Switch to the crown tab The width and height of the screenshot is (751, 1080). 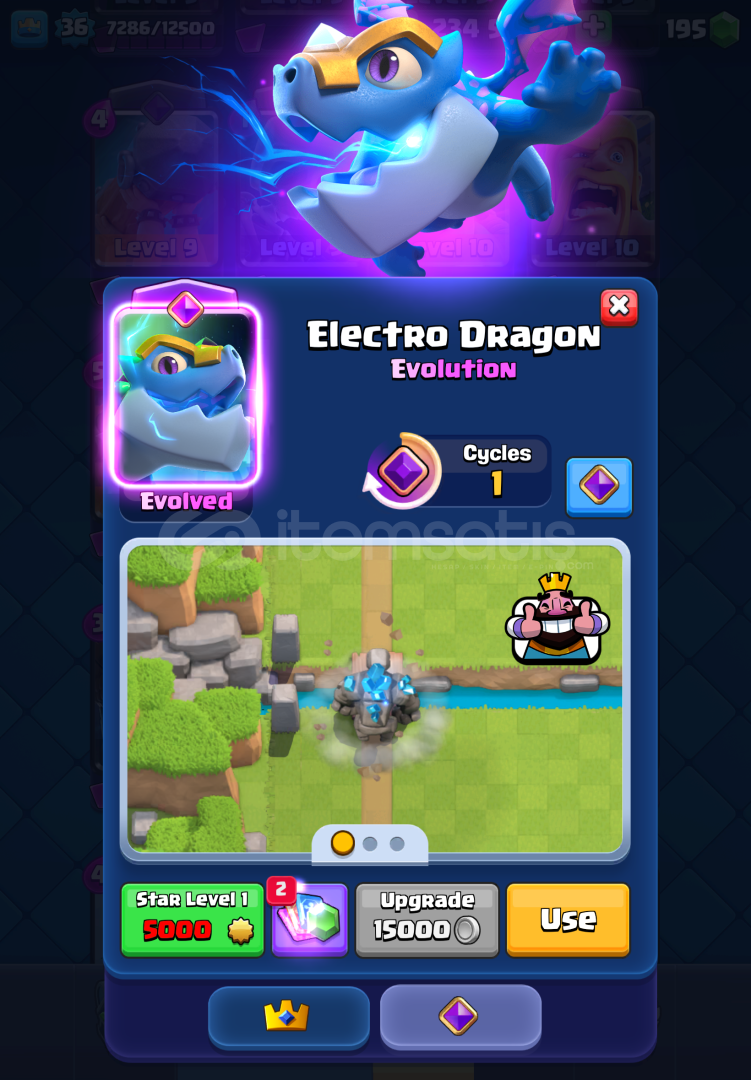(288, 1016)
